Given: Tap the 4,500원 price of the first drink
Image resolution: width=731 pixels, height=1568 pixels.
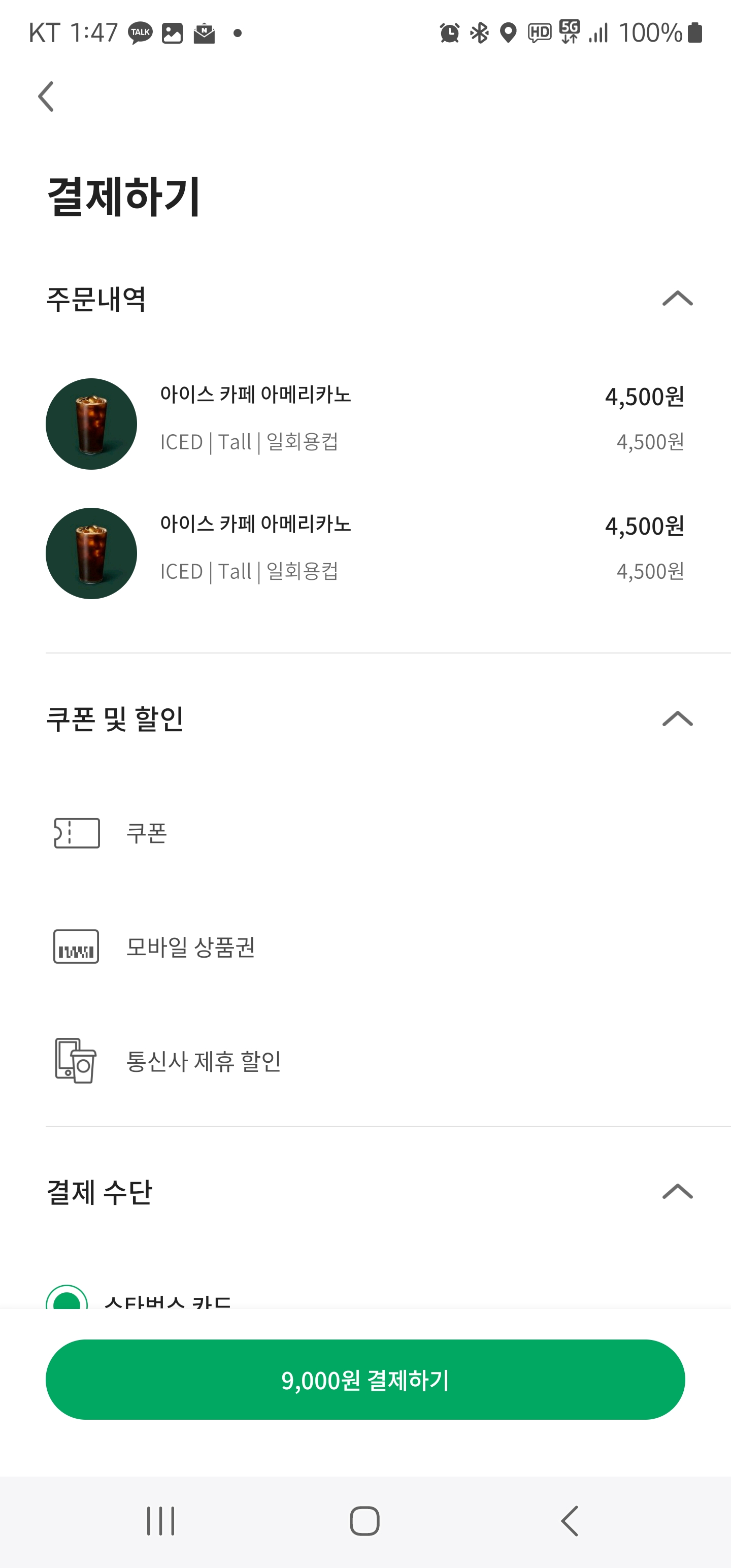Looking at the screenshot, I should (x=645, y=396).
